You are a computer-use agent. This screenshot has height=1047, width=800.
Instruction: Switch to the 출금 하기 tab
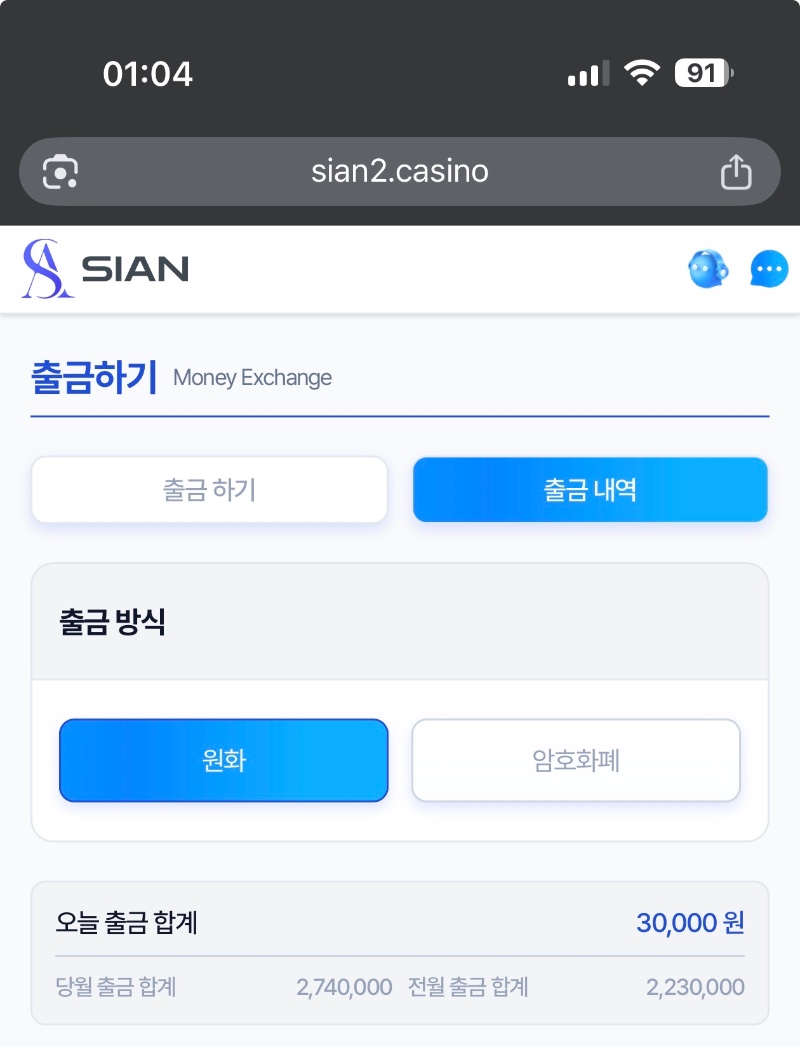209,490
